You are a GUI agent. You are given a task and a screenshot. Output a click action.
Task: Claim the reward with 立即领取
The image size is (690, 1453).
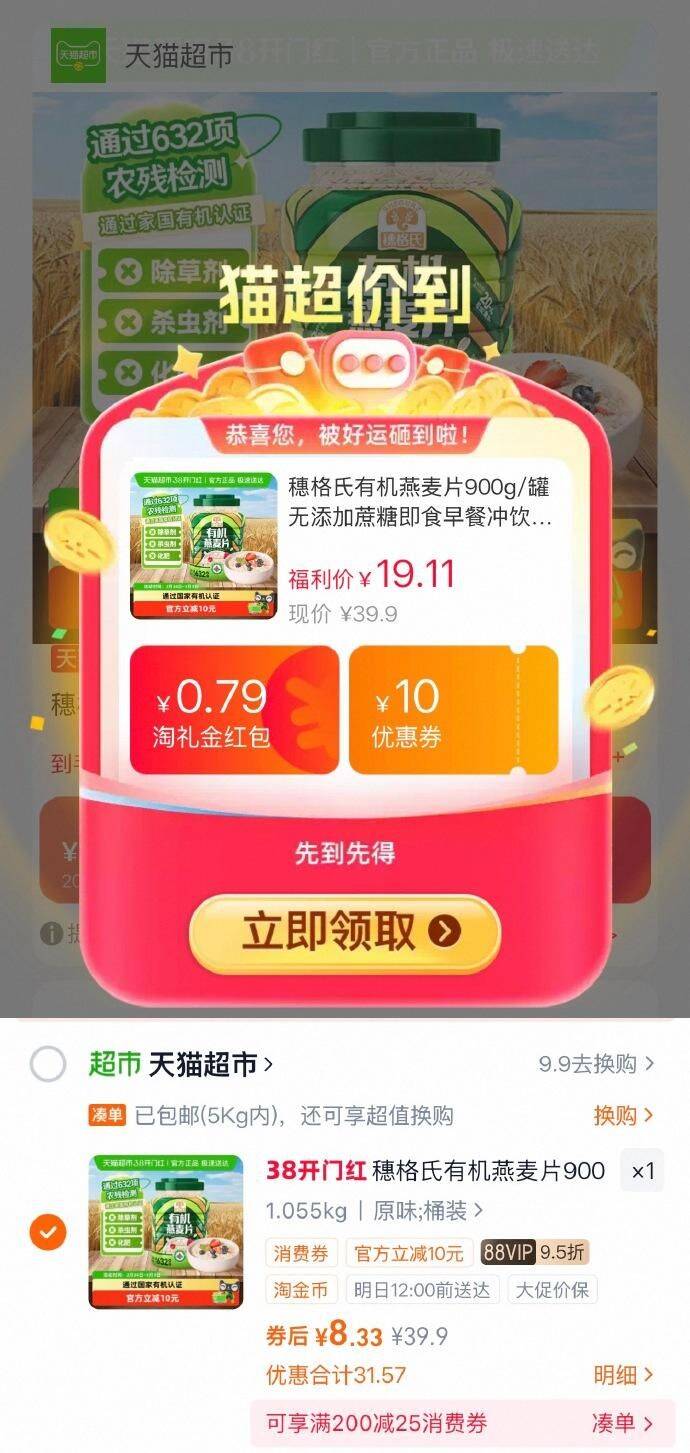click(x=344, y=932)
